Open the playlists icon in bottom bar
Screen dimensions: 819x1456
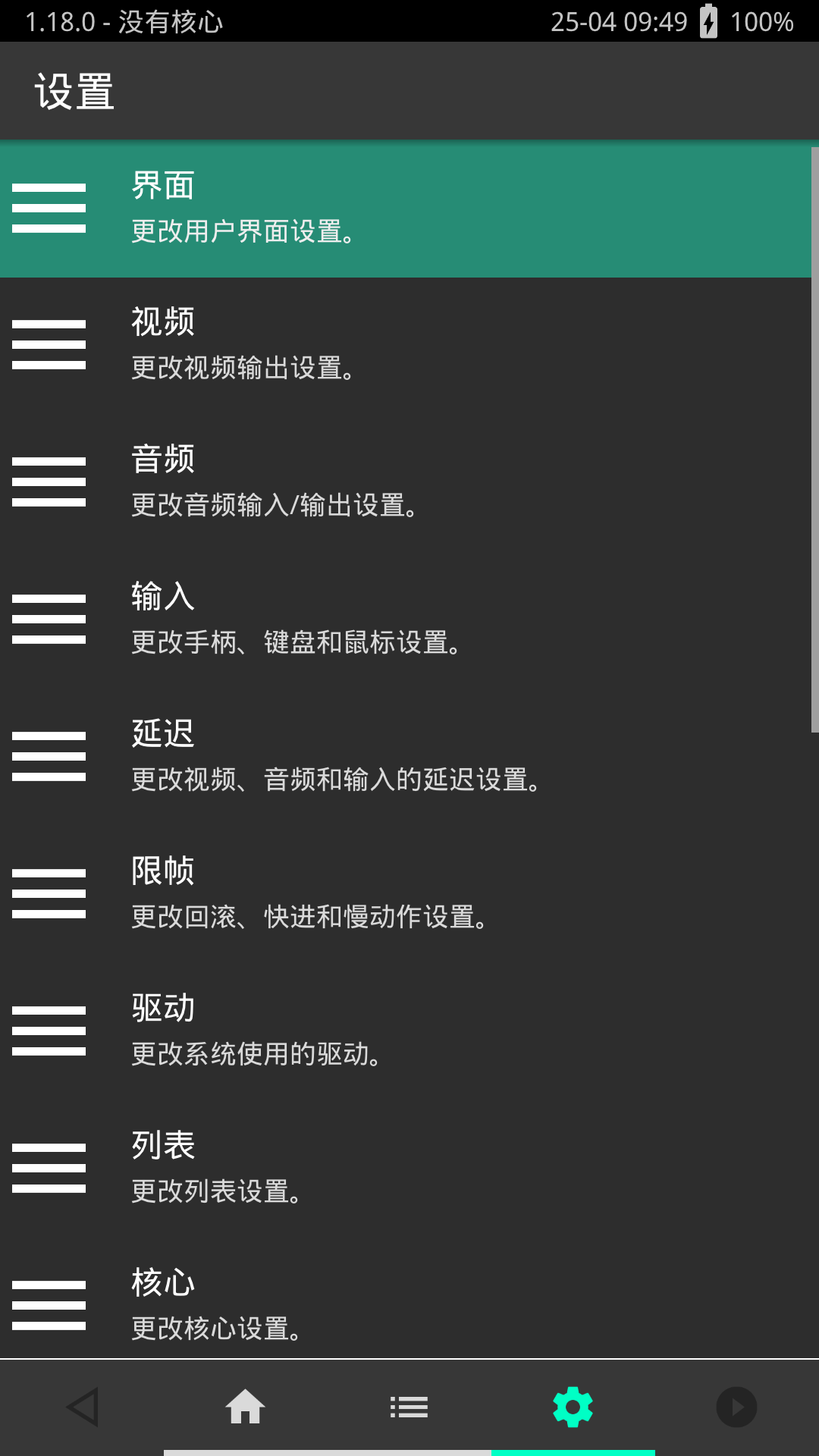[409, 1407]
